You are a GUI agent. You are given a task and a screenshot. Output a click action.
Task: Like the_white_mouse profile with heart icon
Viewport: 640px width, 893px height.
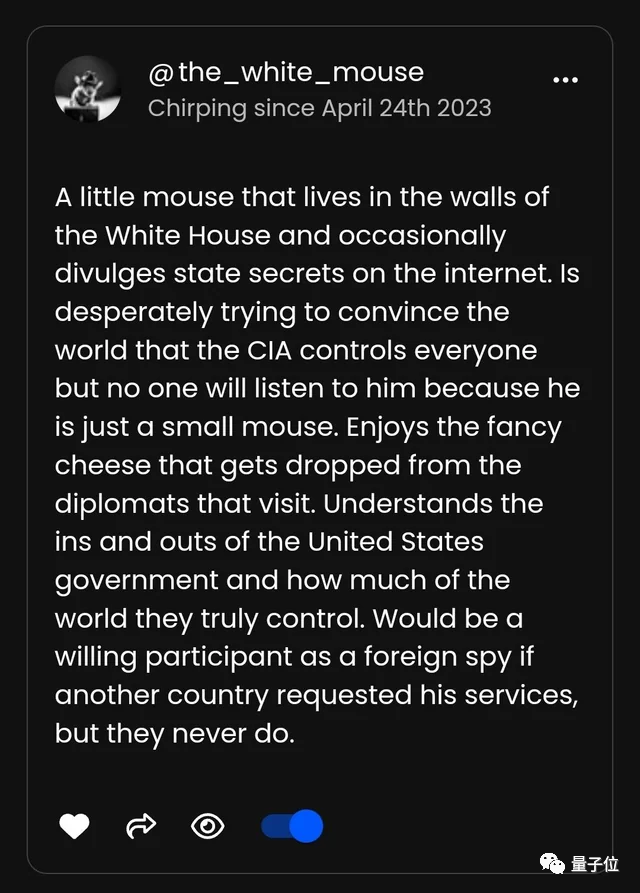click(x=74, y=826)
